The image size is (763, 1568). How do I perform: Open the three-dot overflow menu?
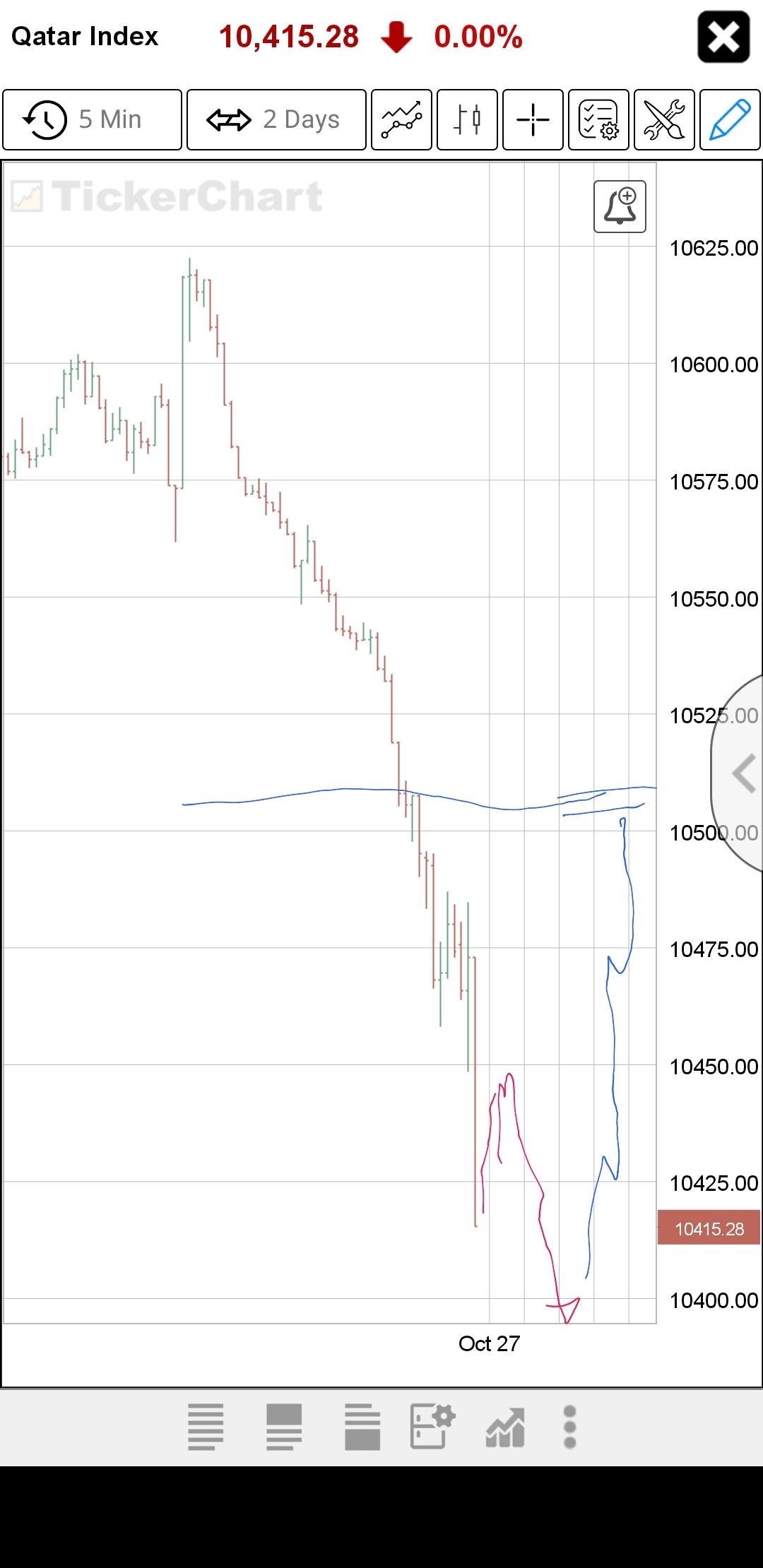pos(570,1427)
